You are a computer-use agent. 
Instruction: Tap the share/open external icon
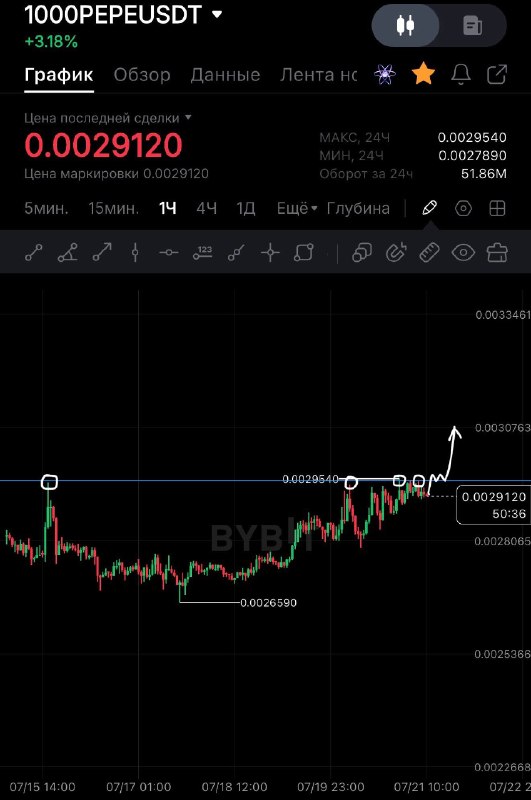(x=497, y=74)
